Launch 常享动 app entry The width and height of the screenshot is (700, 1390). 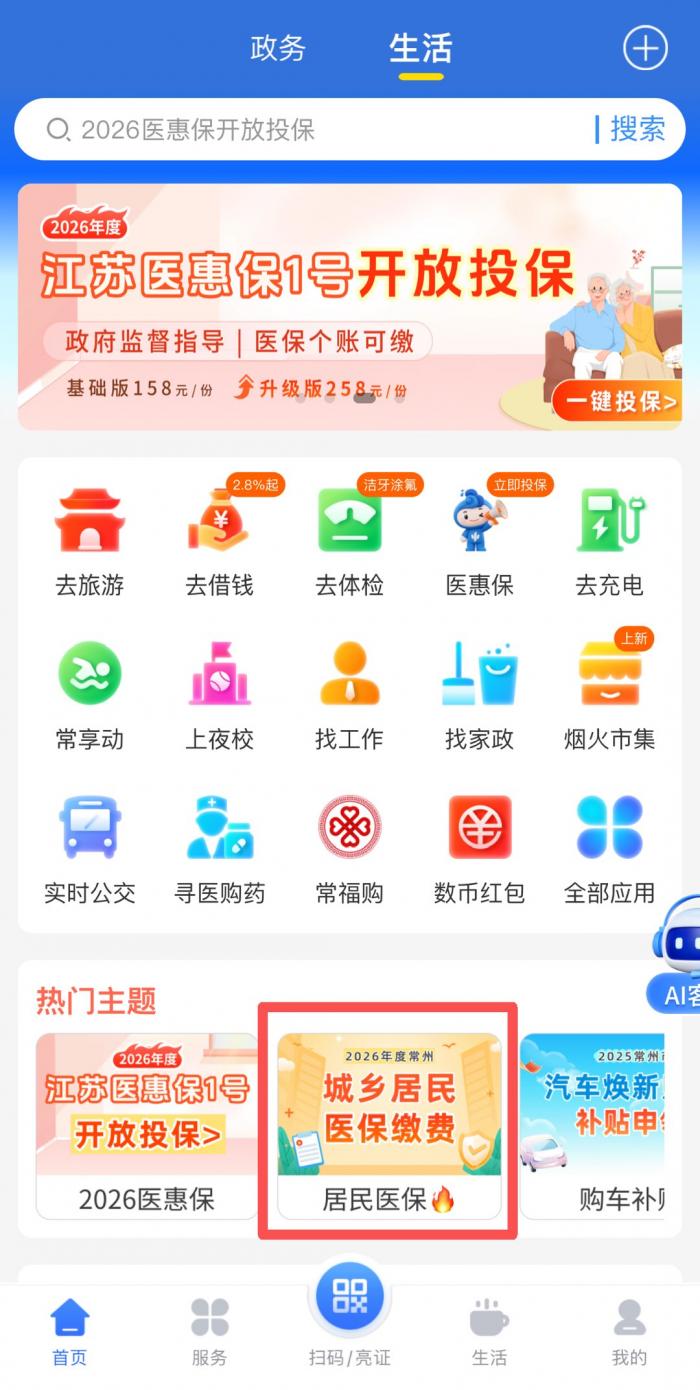[89, 696]
